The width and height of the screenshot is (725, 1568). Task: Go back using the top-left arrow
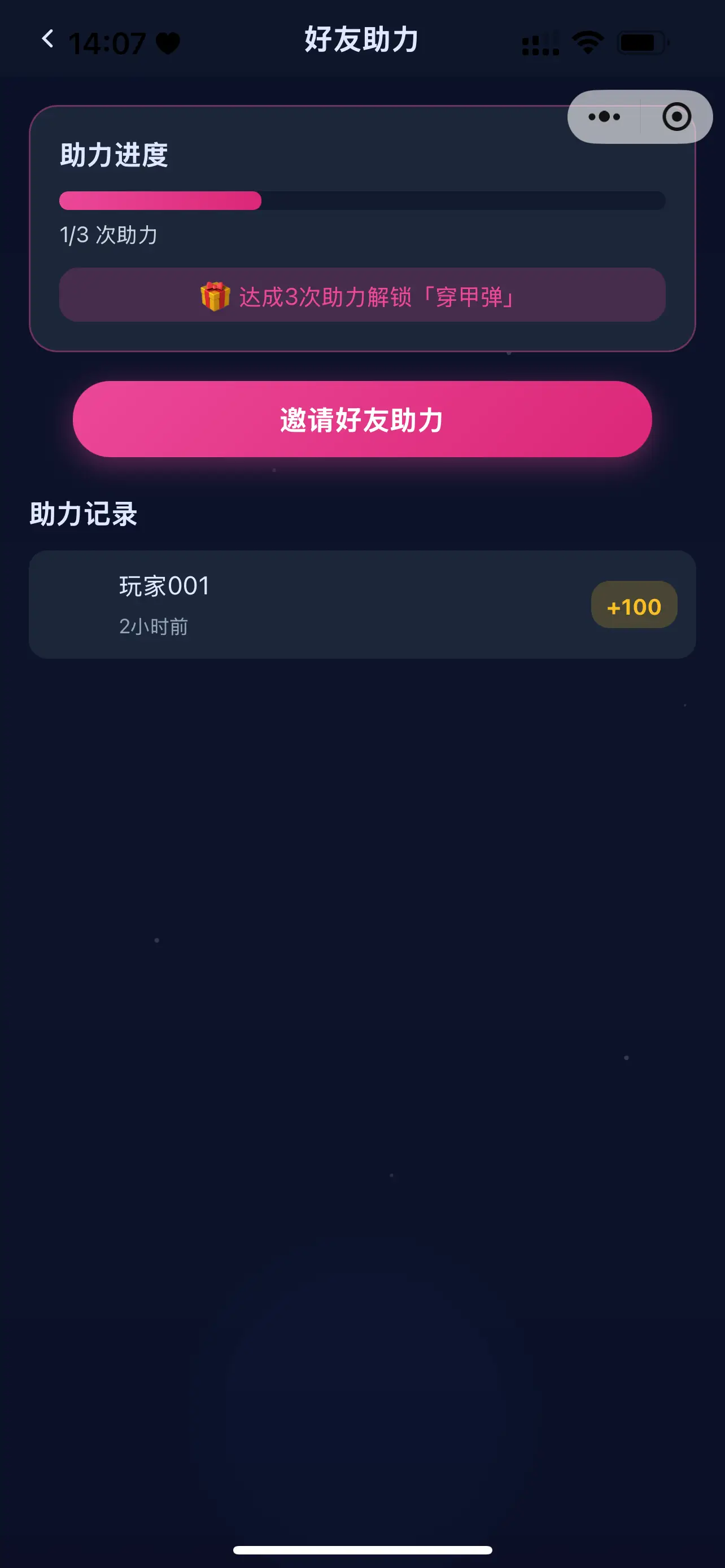click(x=47, y=39)
